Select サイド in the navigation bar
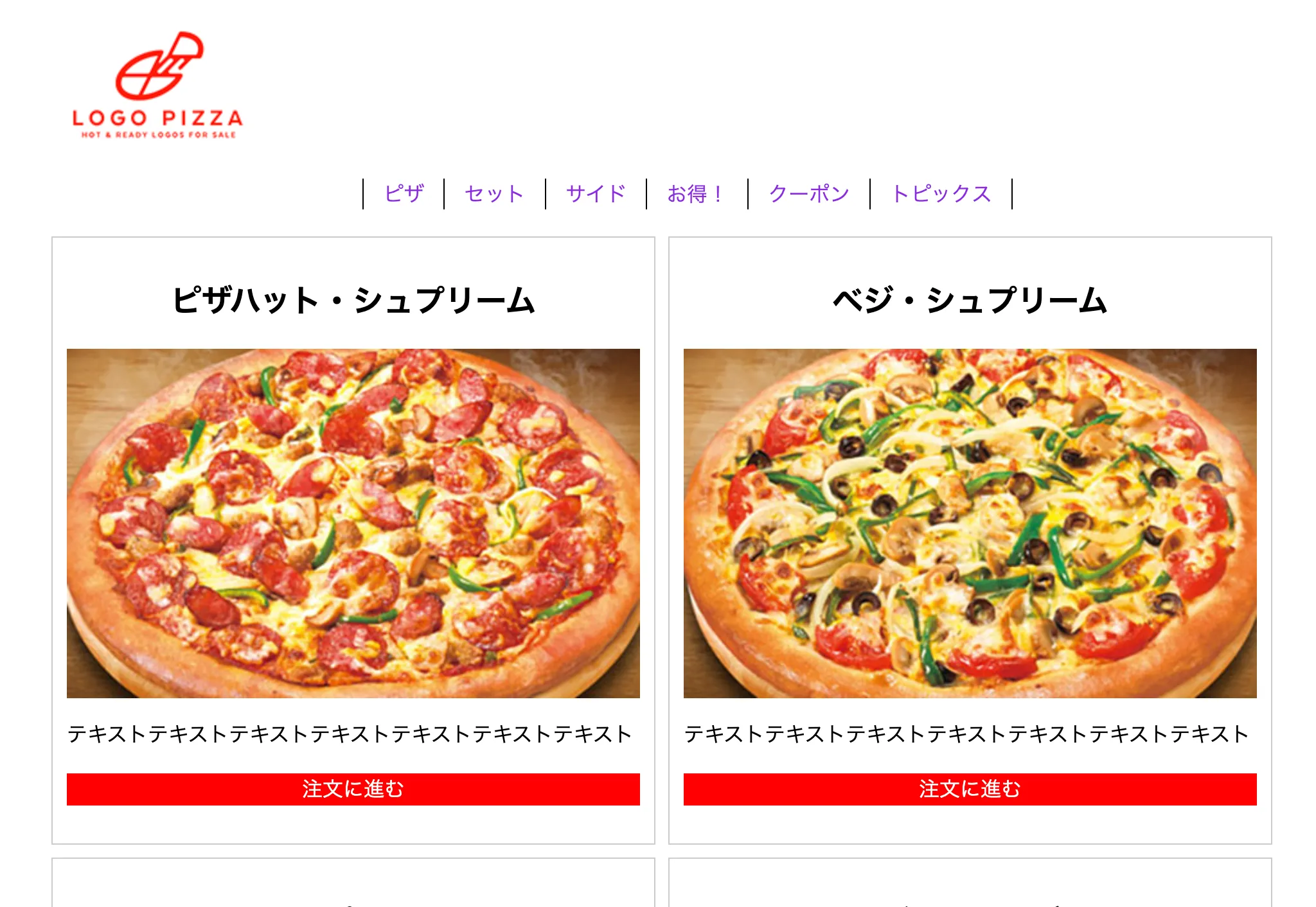 tap(596, 193)
